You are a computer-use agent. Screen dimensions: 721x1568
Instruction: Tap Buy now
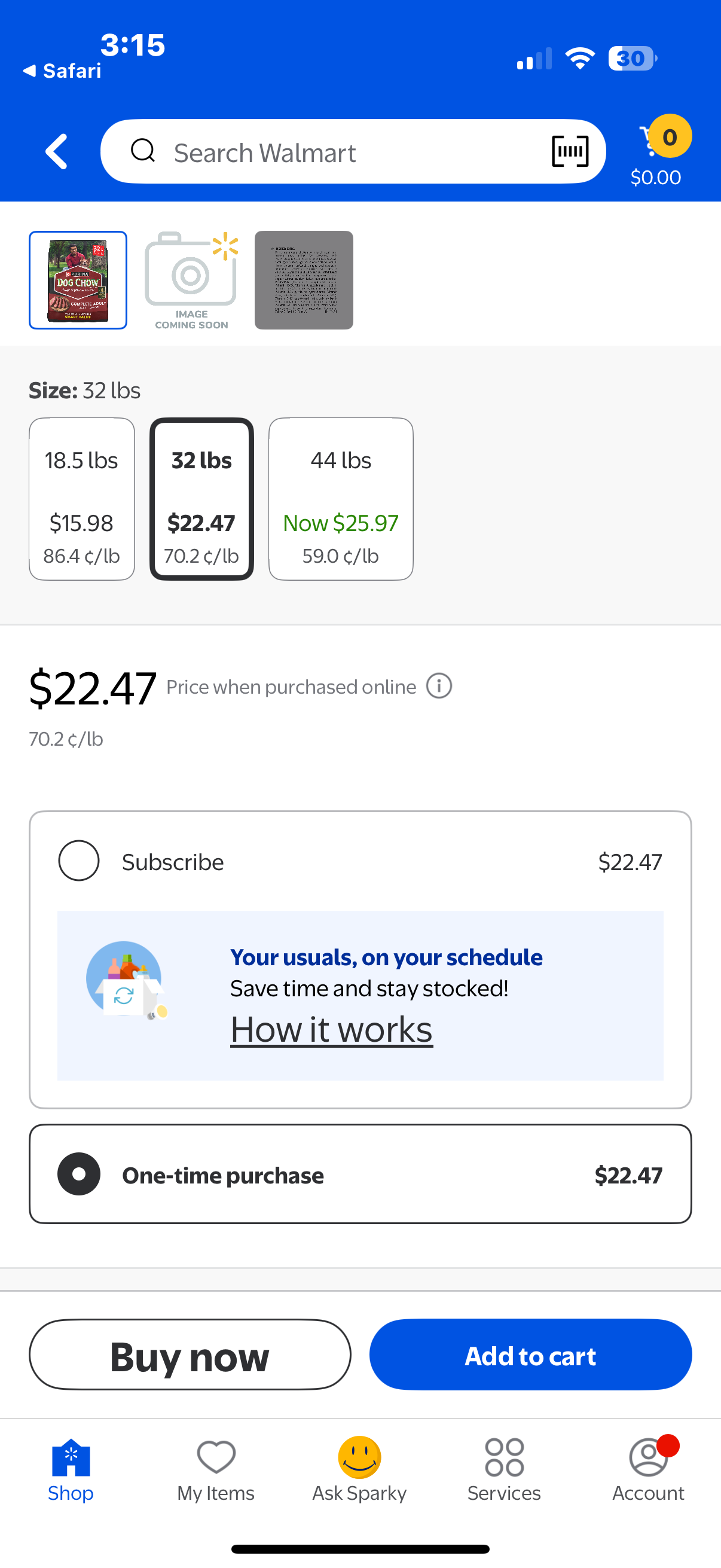[190, 1355]
